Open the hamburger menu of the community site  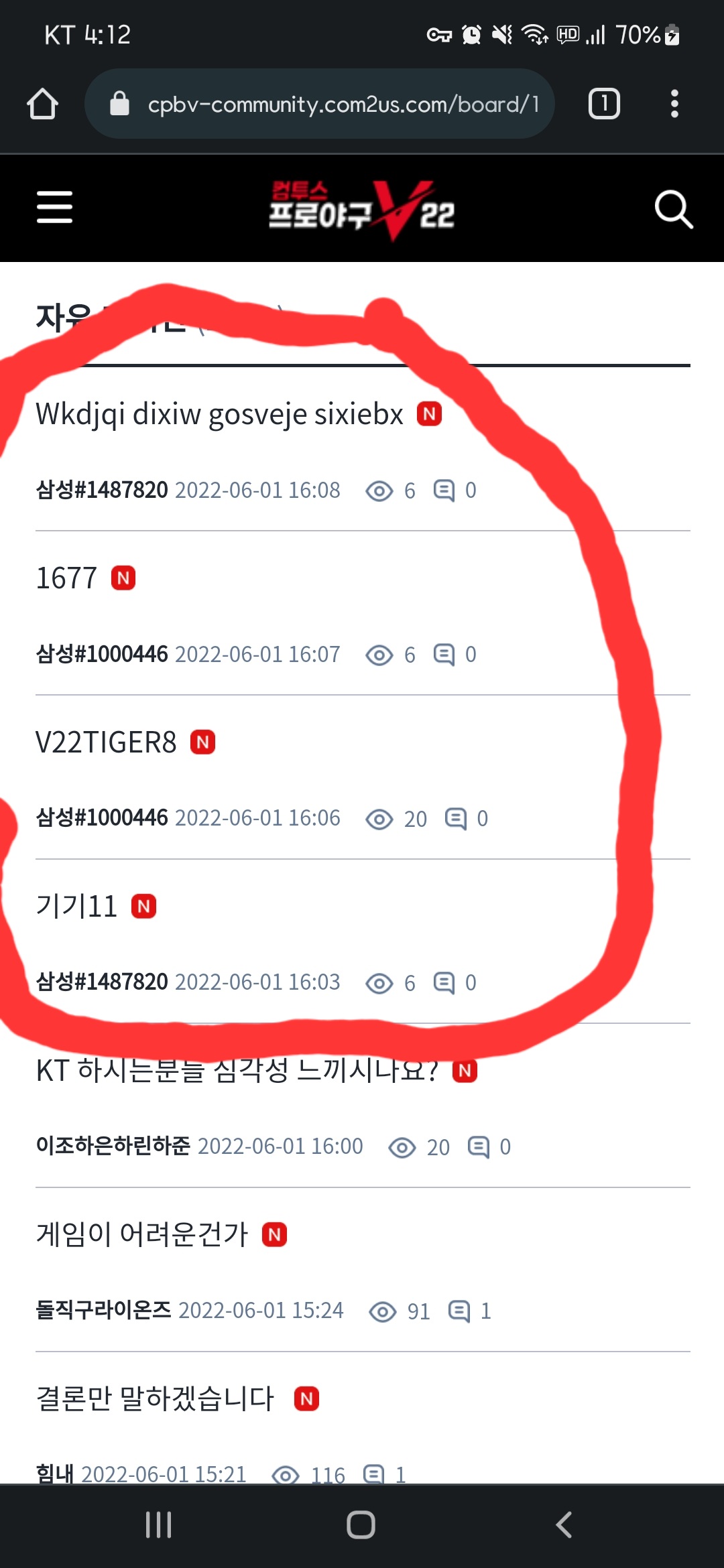[54, 207]
